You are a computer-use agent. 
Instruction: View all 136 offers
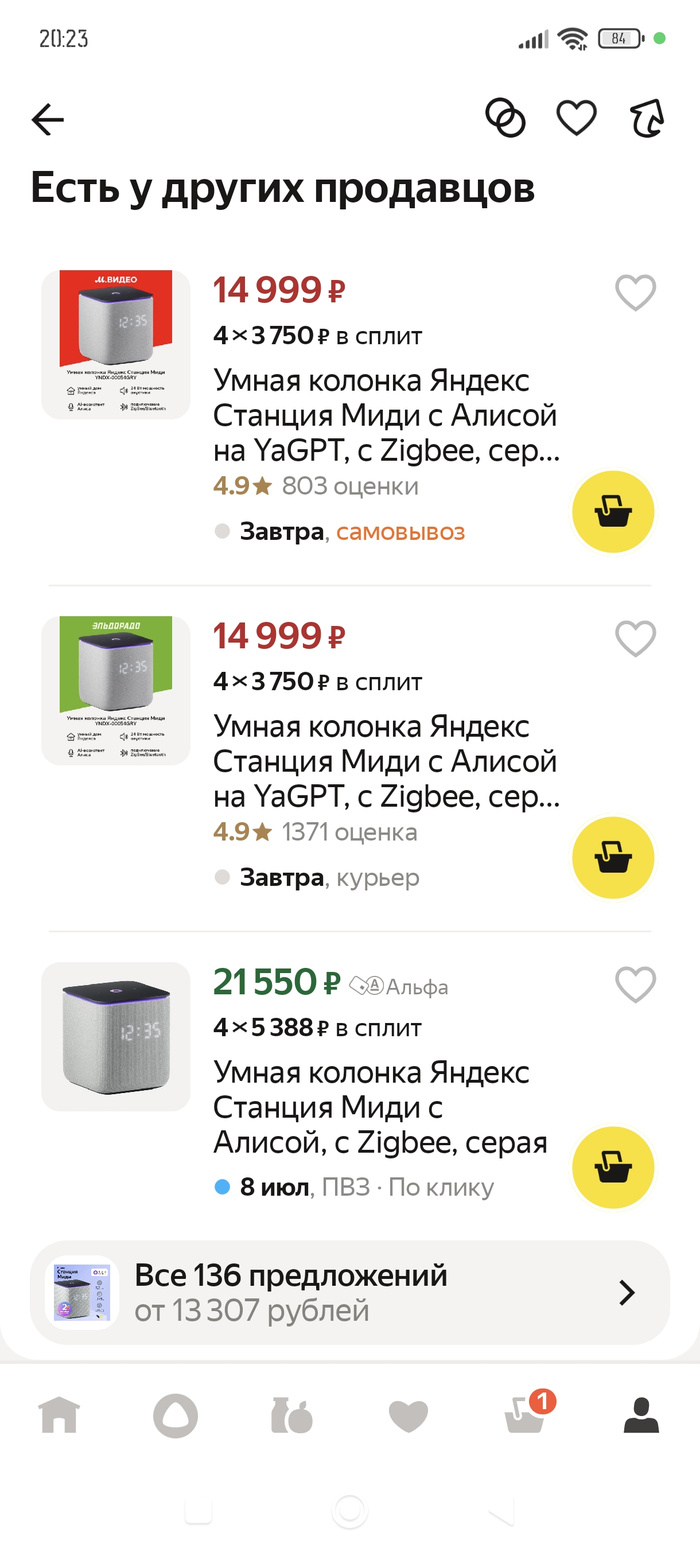click(350, 1292)
